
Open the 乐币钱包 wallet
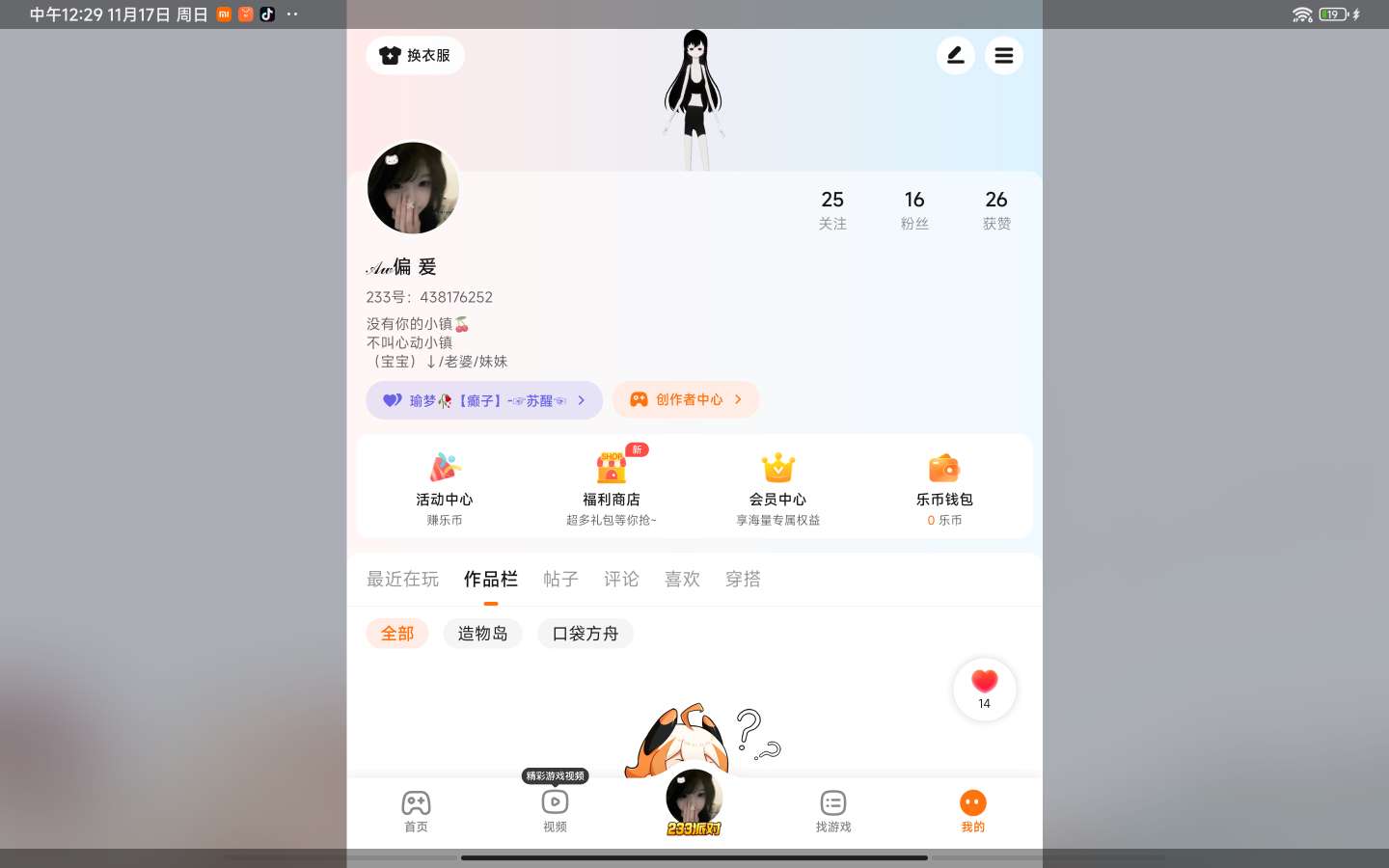coord(944,489)
